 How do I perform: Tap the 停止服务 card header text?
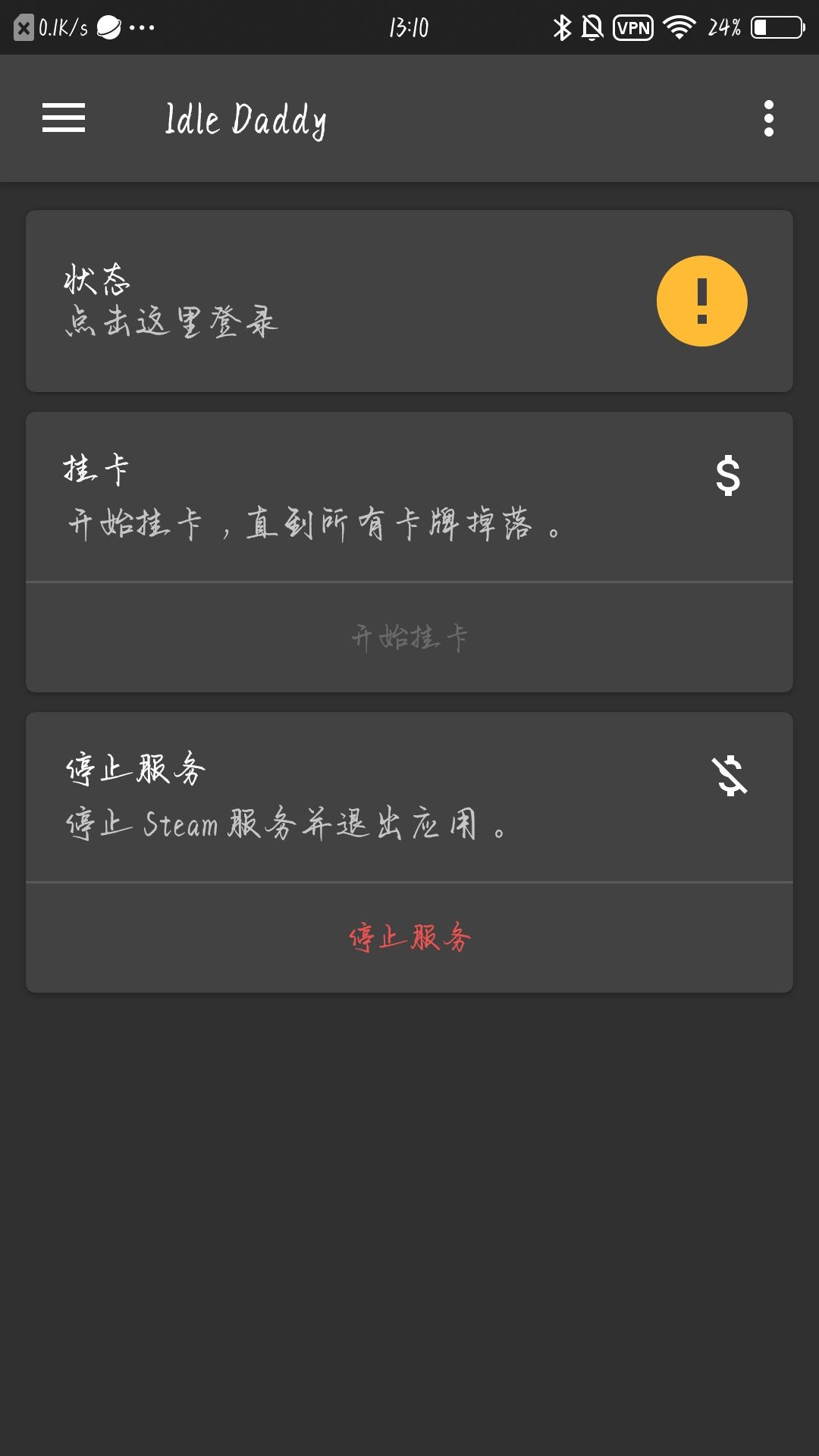point(135,770)
